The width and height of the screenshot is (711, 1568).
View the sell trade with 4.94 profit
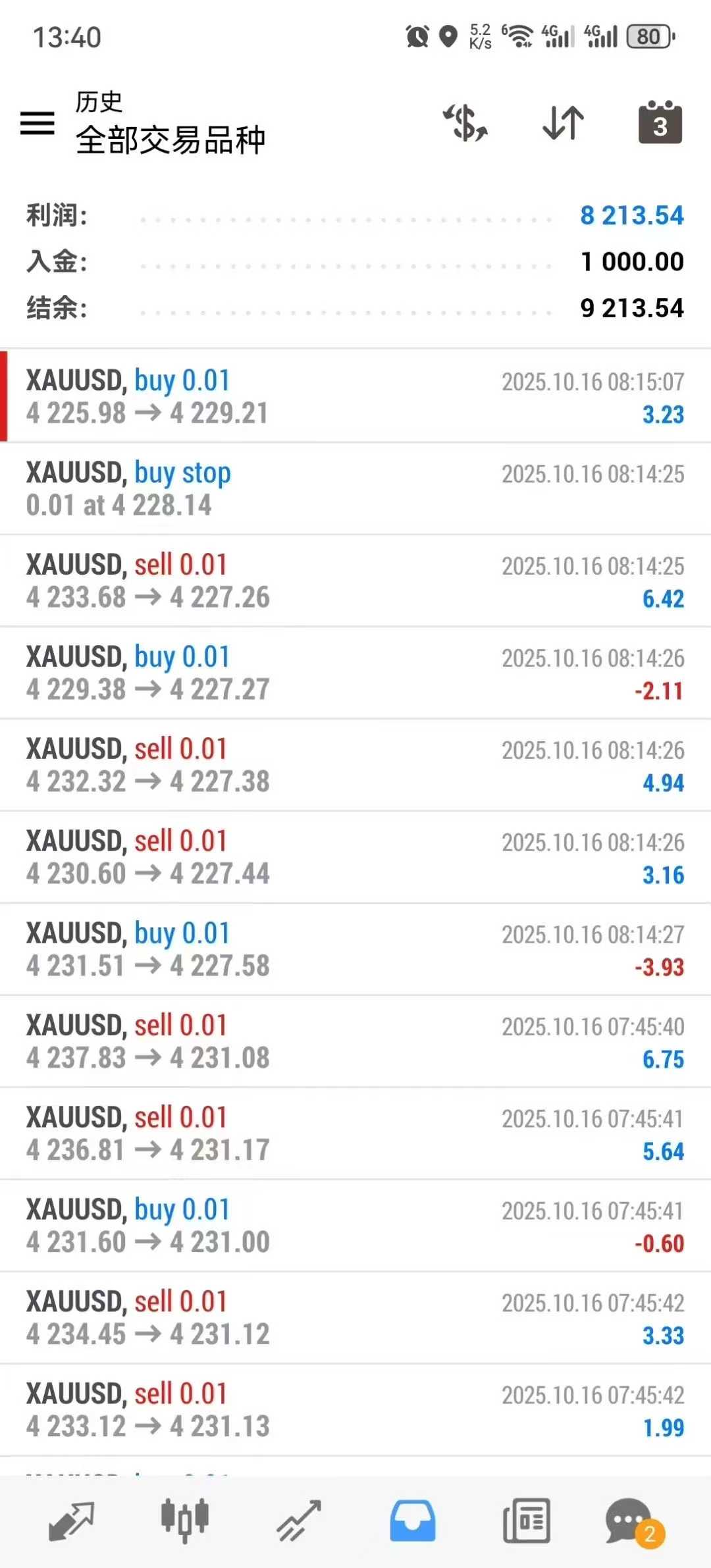point(355,765)
